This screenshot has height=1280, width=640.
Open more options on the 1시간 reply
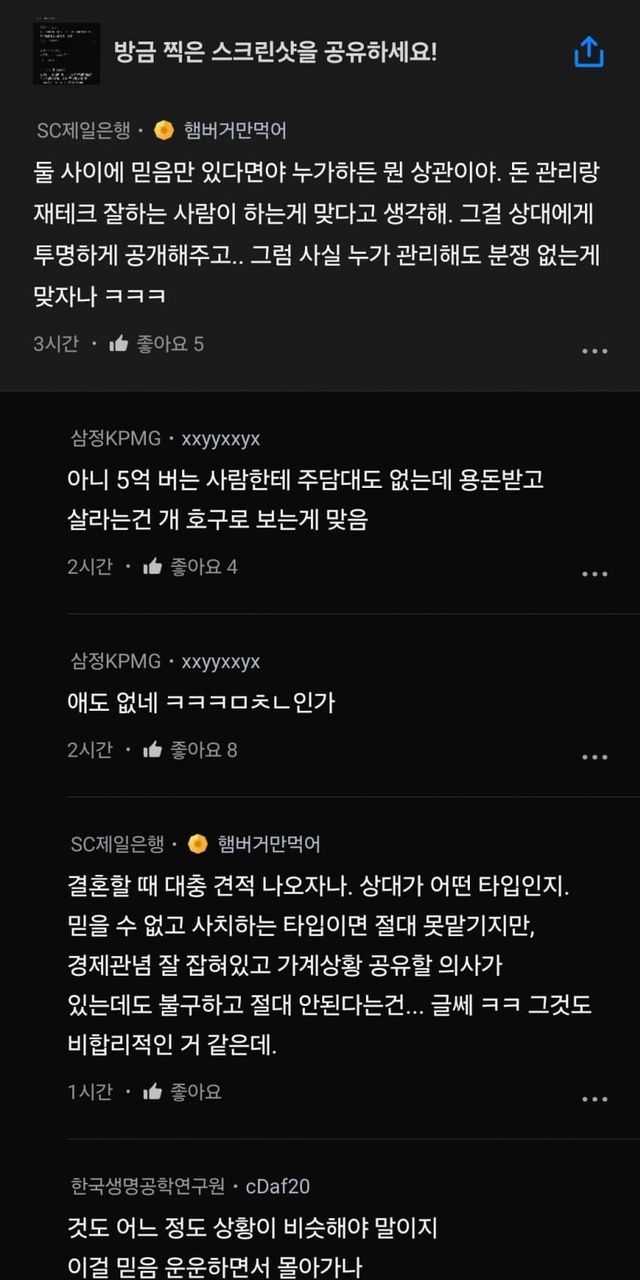(595, 1099)
